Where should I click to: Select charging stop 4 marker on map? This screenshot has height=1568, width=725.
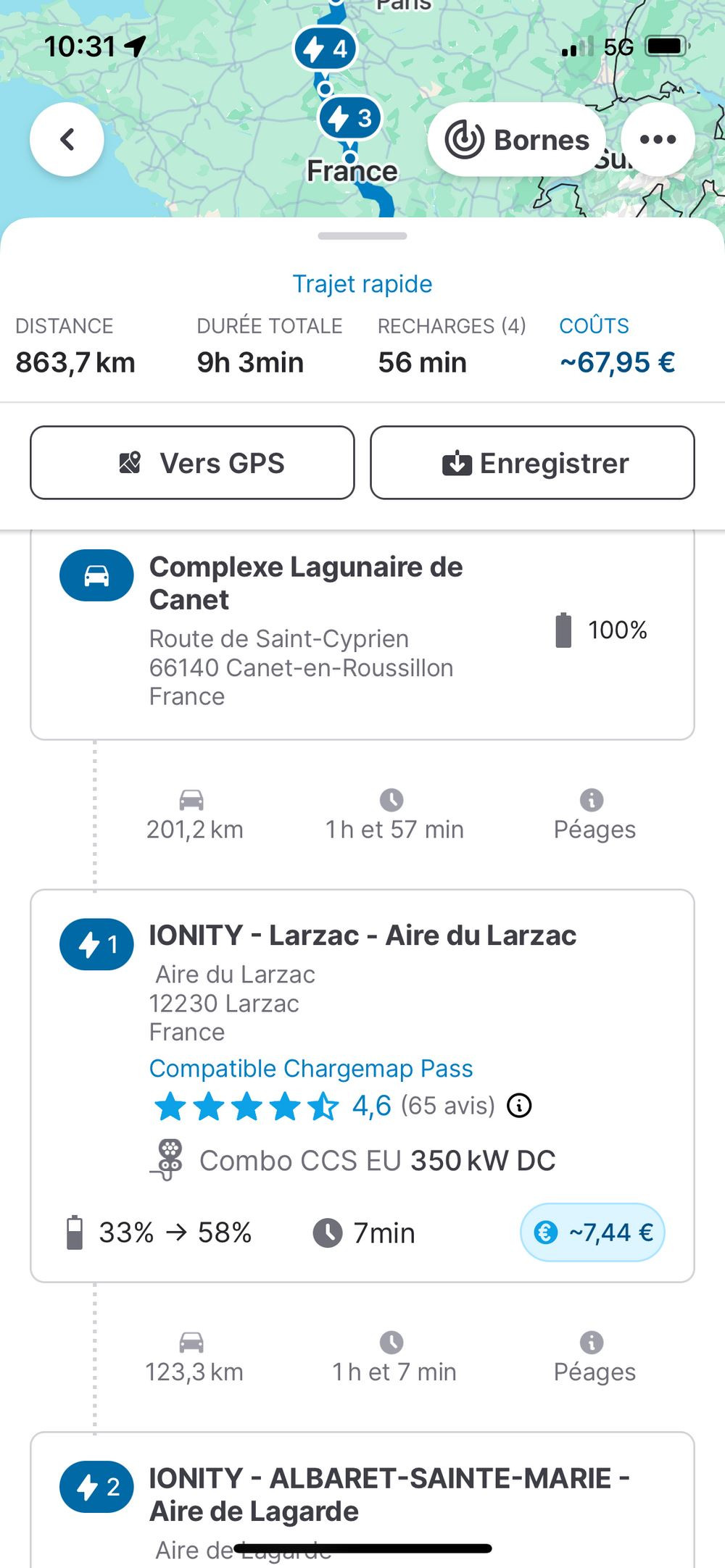(x=326, y=49)
